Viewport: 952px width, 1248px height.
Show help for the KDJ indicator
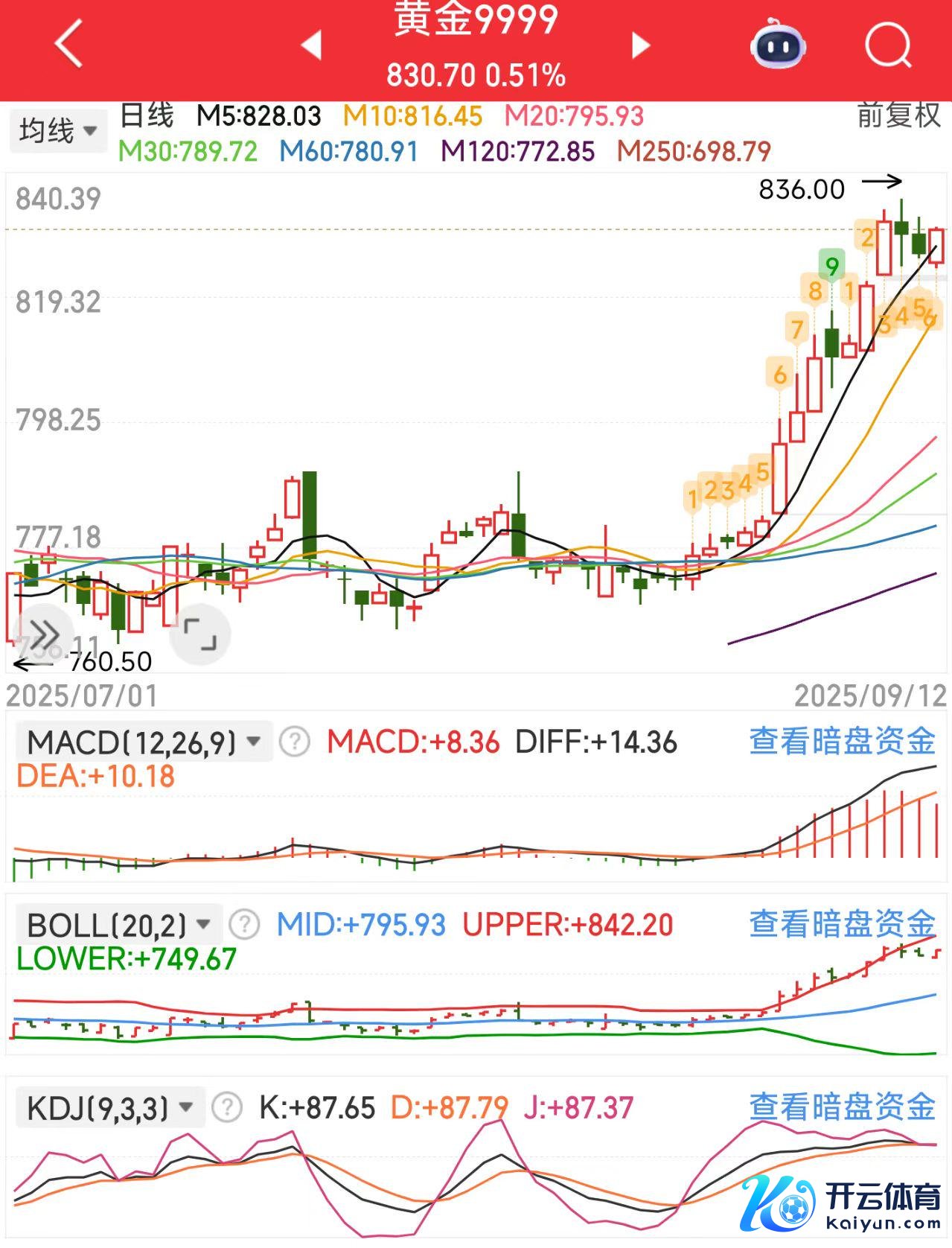click(227, 1108)
